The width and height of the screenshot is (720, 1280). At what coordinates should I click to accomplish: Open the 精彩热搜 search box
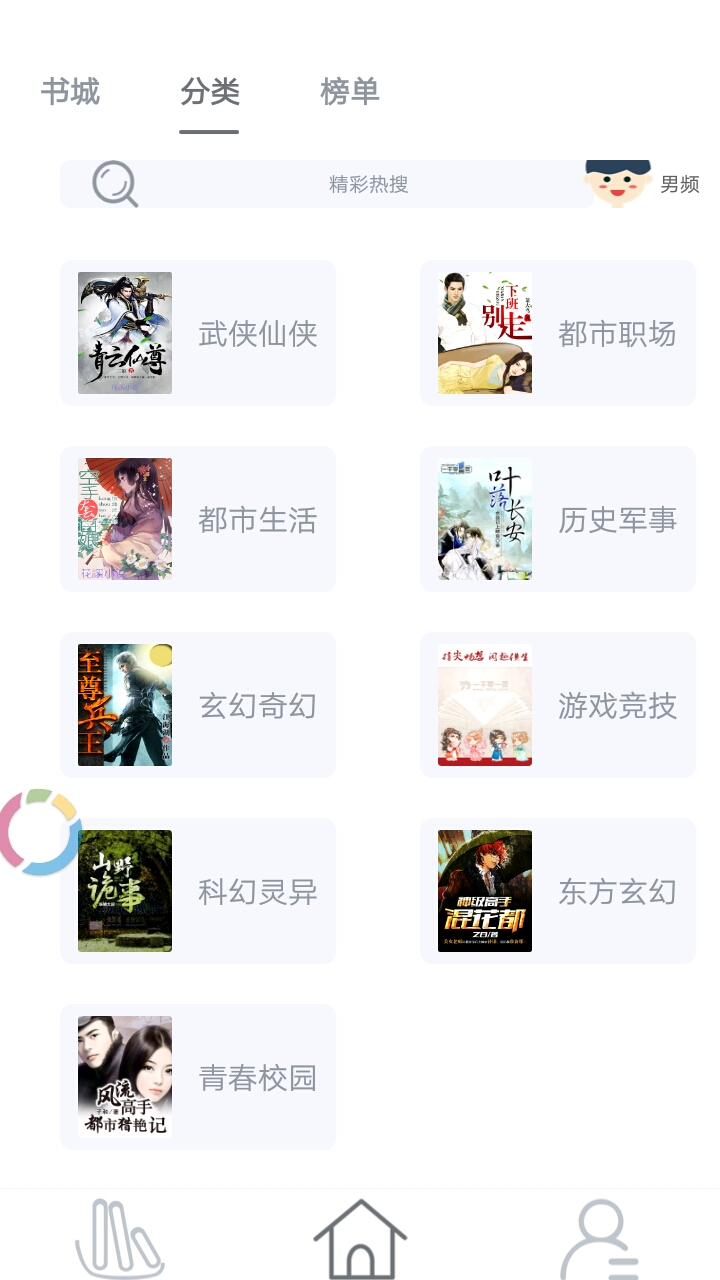click(x=327, y=184)
